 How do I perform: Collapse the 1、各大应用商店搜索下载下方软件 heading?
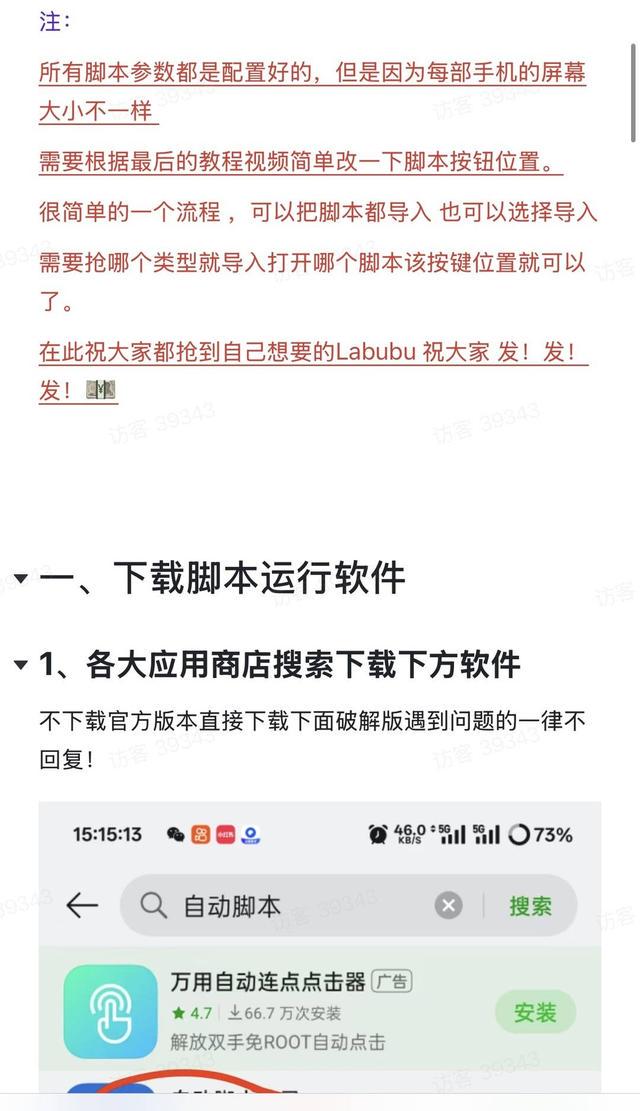(x=20, y=665)
